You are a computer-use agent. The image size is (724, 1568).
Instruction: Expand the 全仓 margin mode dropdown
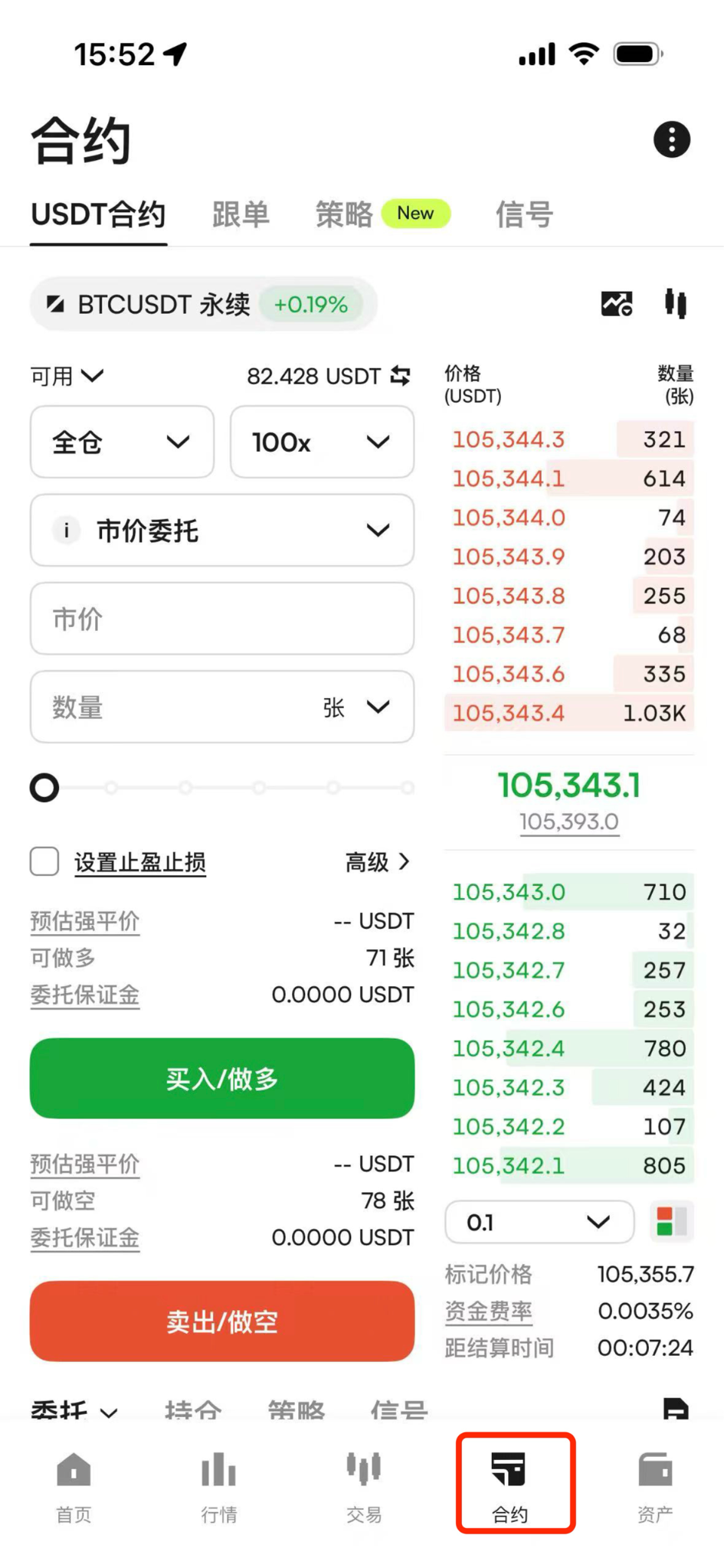click(x=122, y=442)
